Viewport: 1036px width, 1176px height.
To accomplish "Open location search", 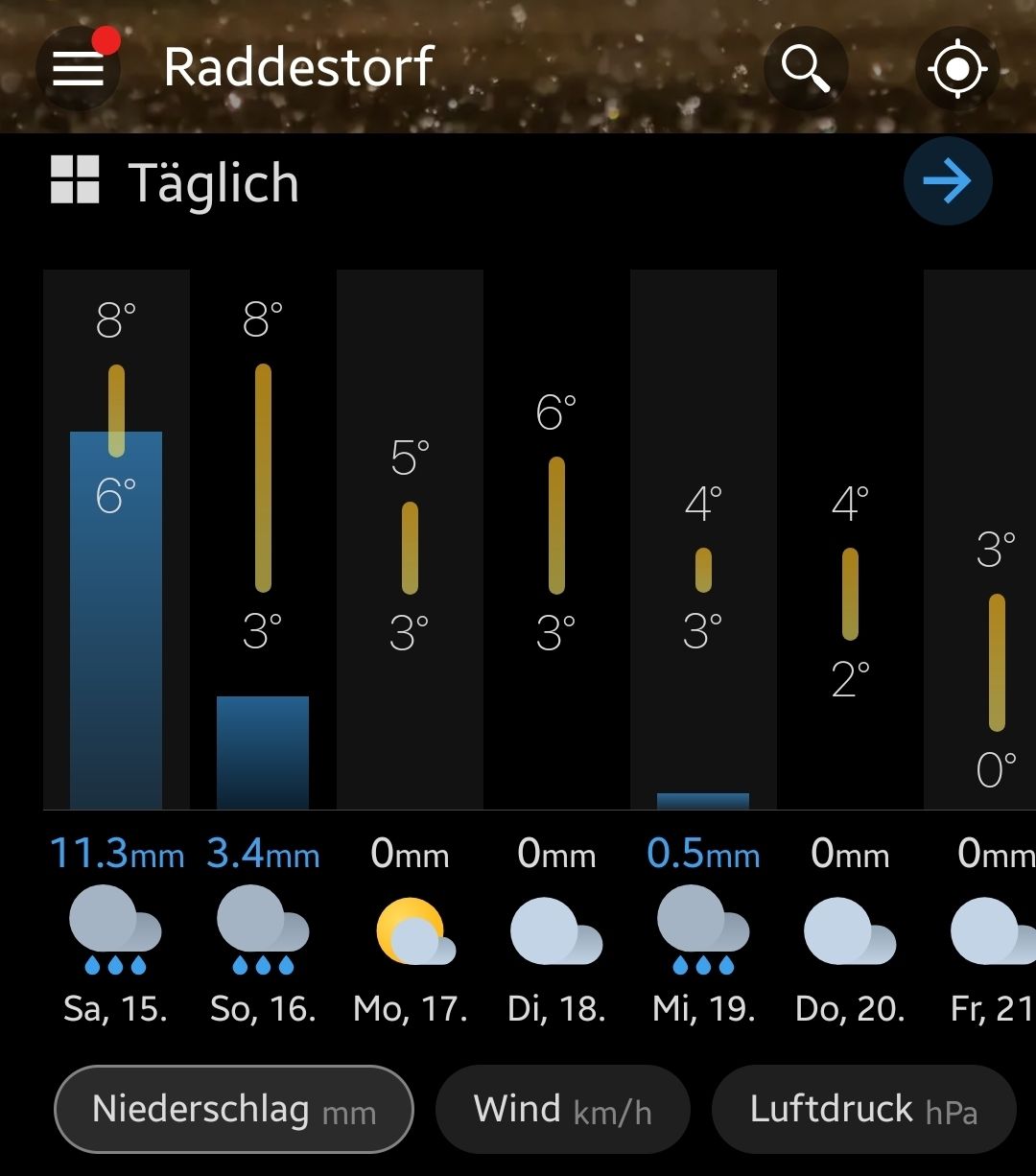I will pos(805,68).
